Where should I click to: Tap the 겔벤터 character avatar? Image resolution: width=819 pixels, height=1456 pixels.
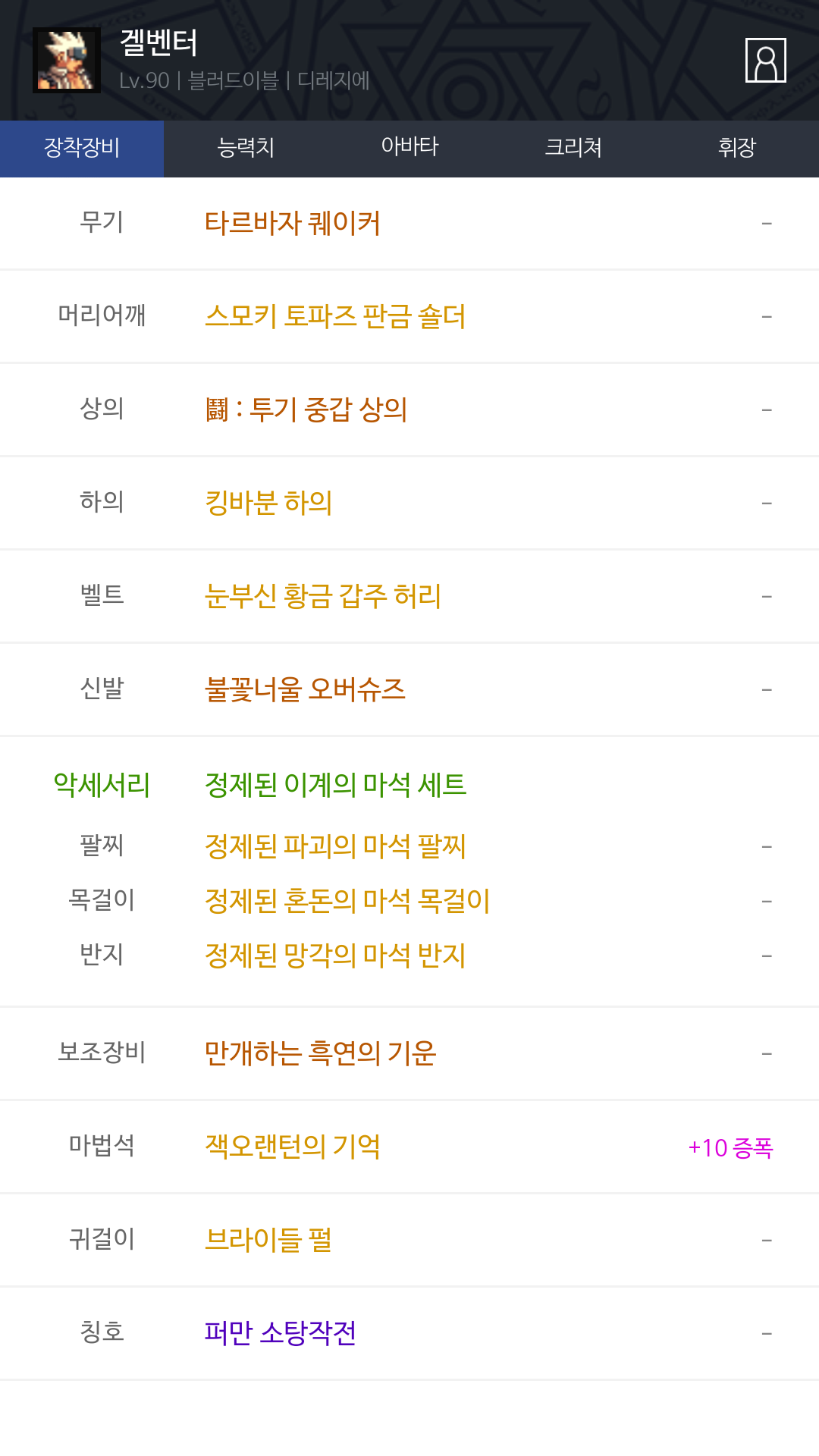67,60
